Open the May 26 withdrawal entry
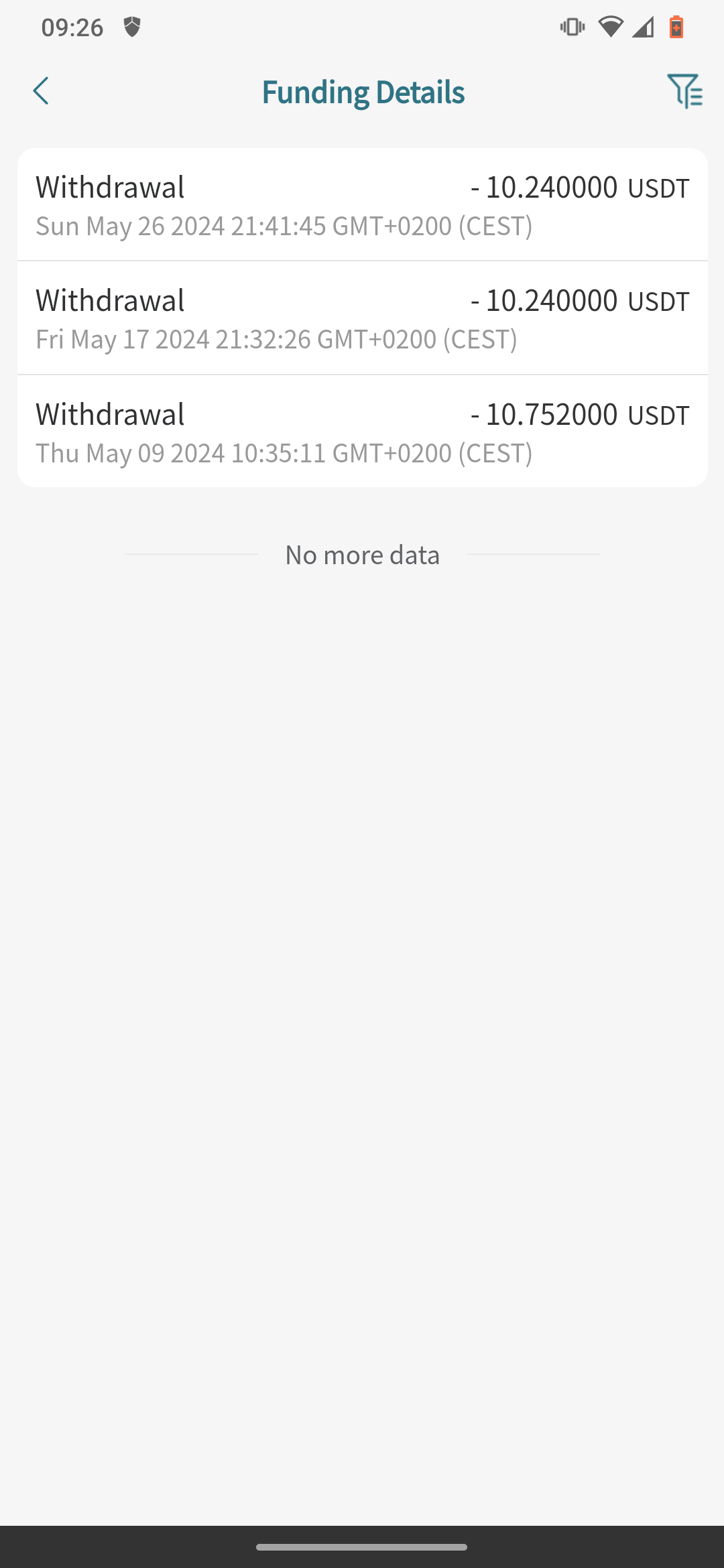Viewport: 724px width, 1568px height. [x=362, y=205]
